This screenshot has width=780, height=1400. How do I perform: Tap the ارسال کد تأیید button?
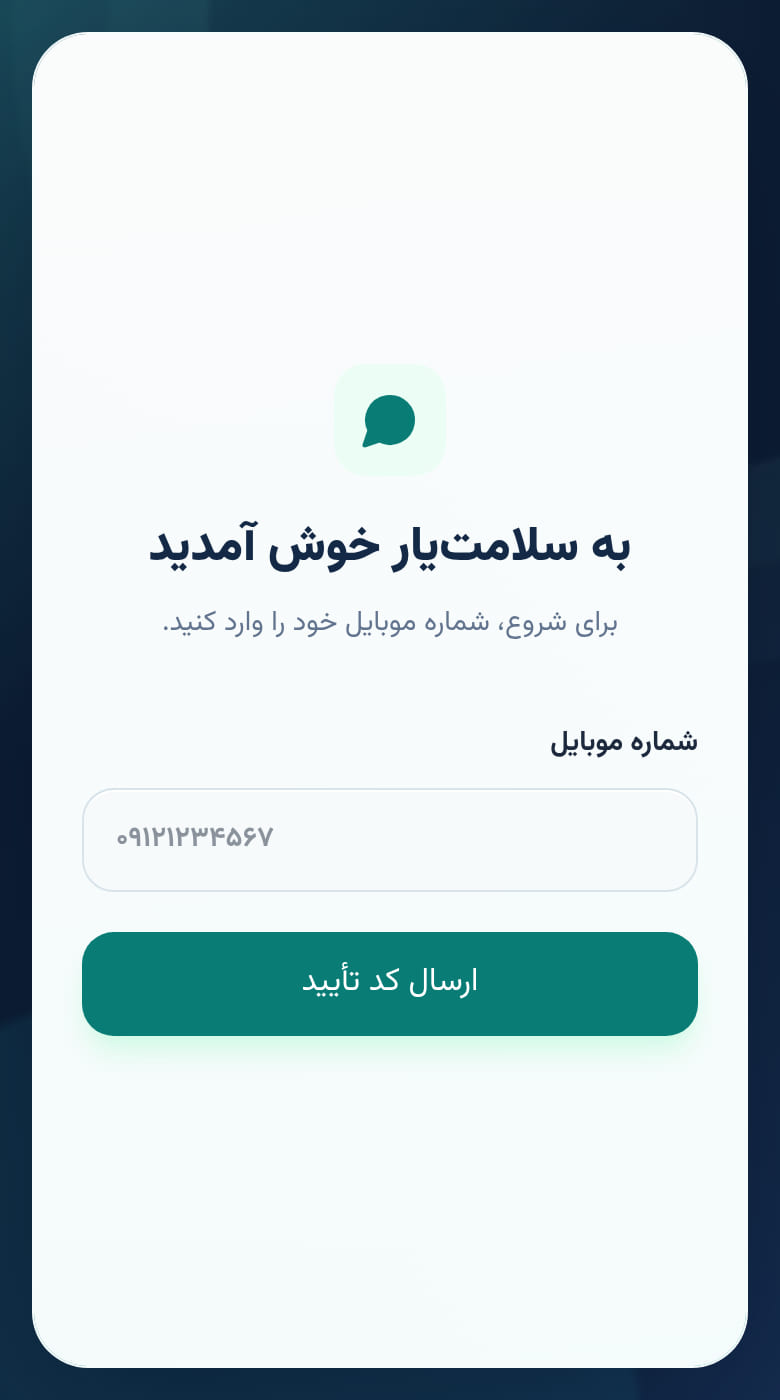tap(390, 984)
